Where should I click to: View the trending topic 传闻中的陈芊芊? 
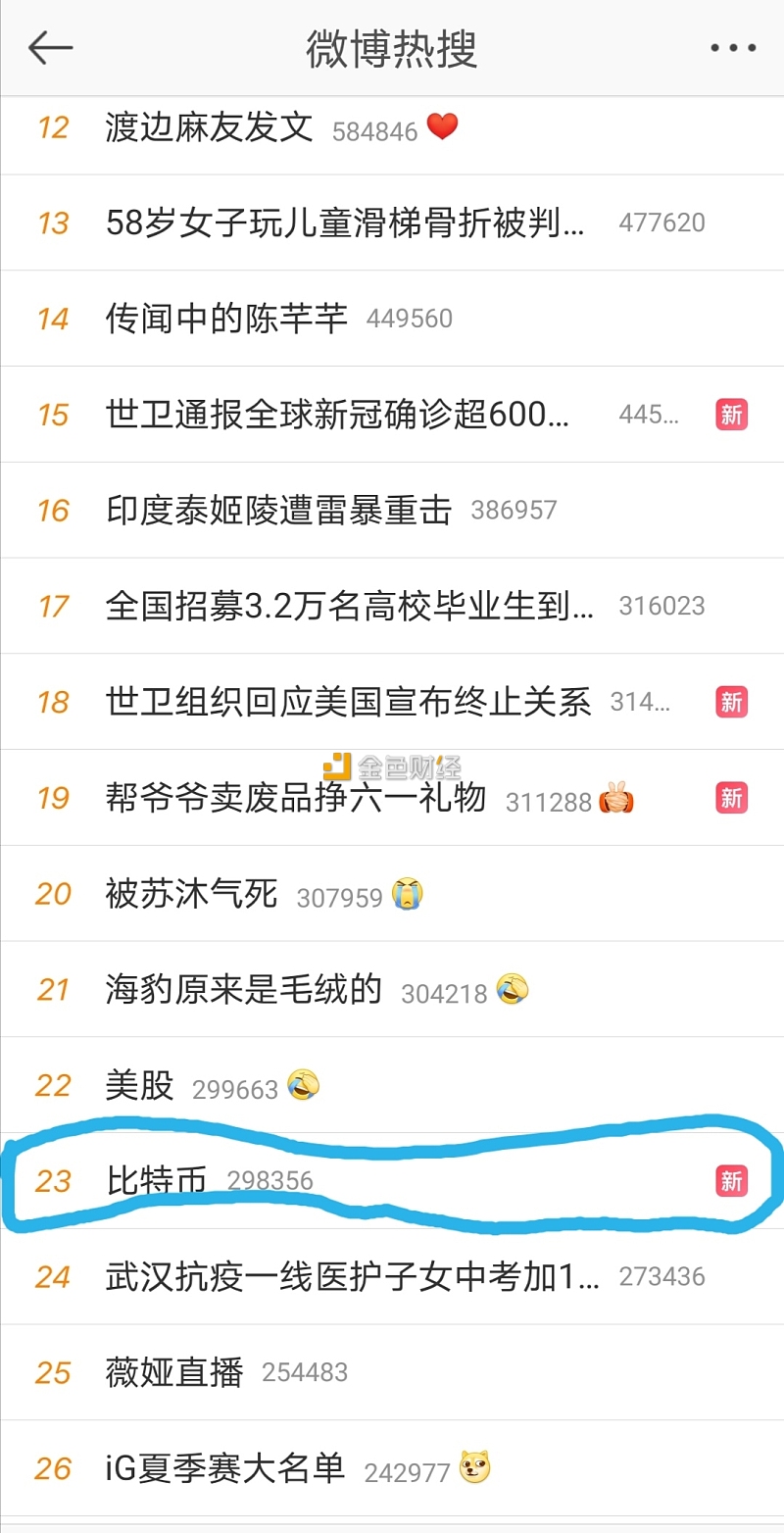point(226,319)
